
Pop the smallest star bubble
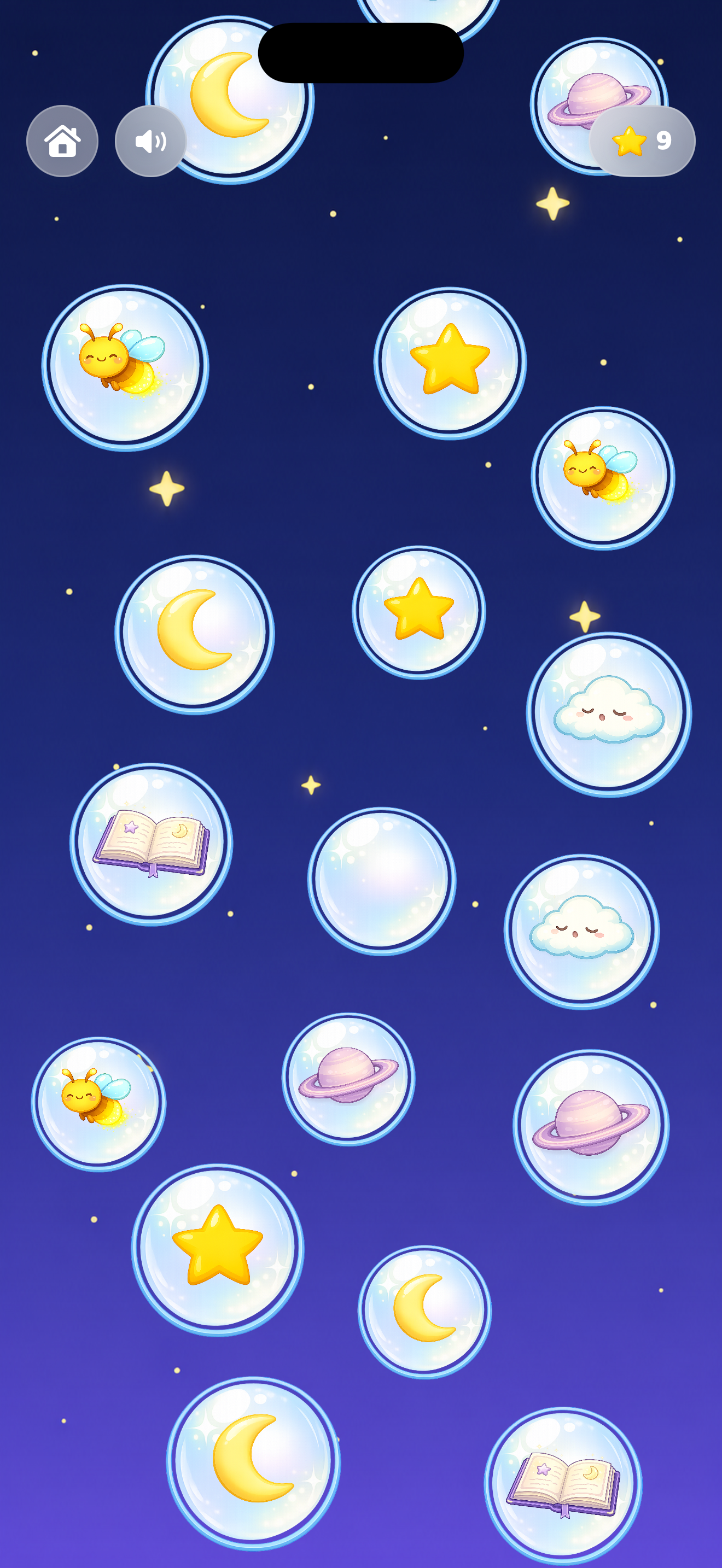click(x=419, y=612)
